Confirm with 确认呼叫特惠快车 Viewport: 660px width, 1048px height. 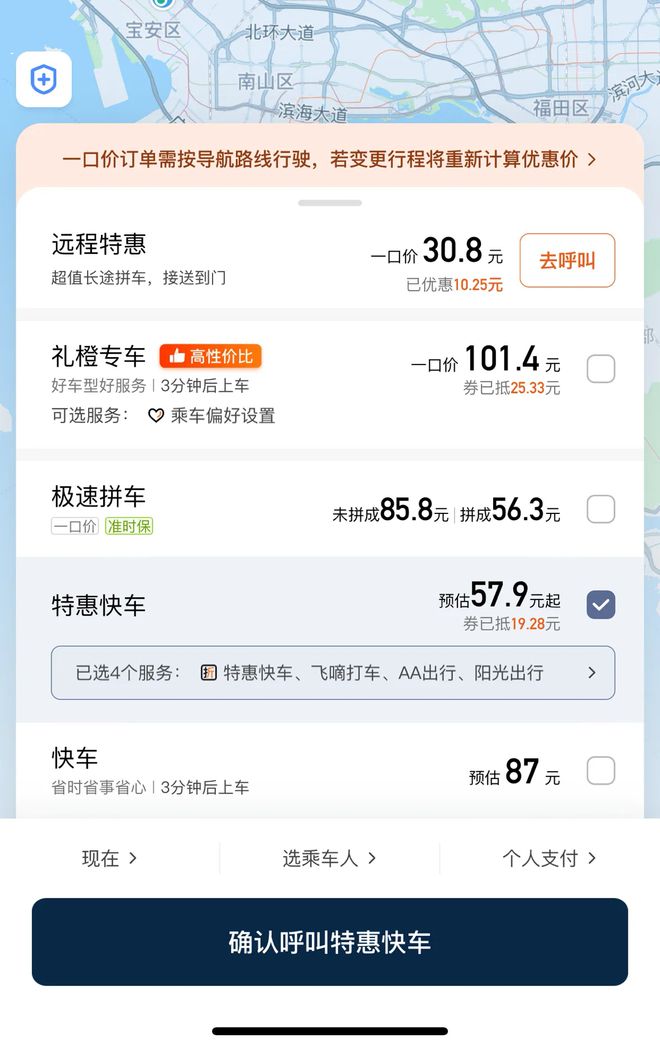330,942
